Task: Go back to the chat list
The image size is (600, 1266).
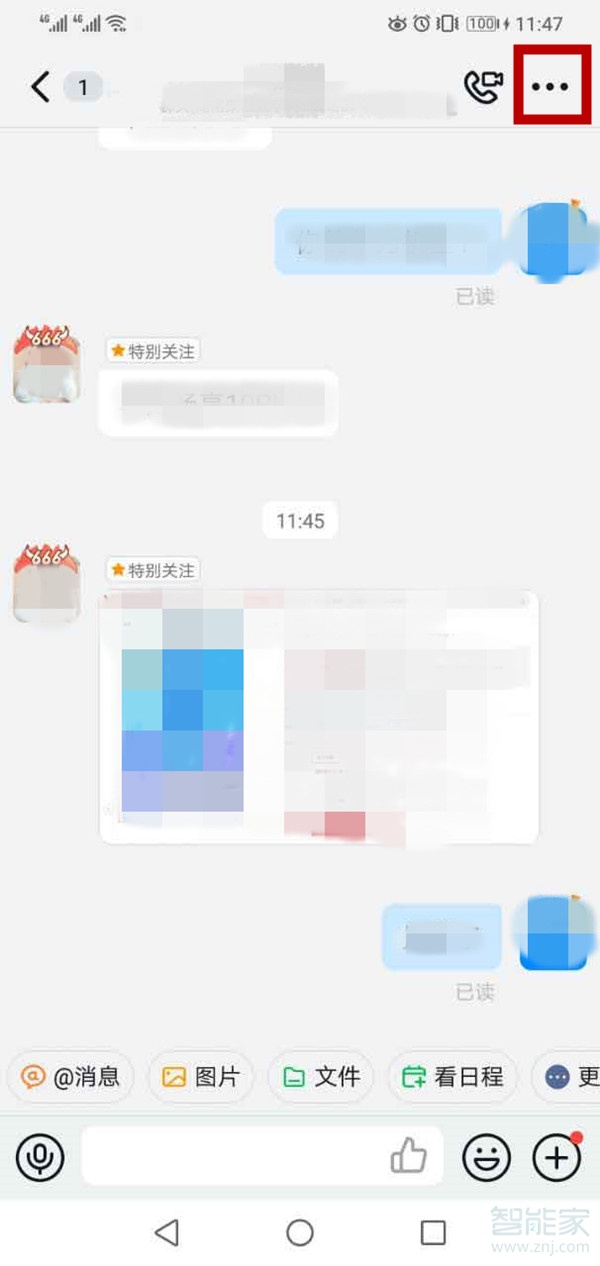Action: [40, 88]
